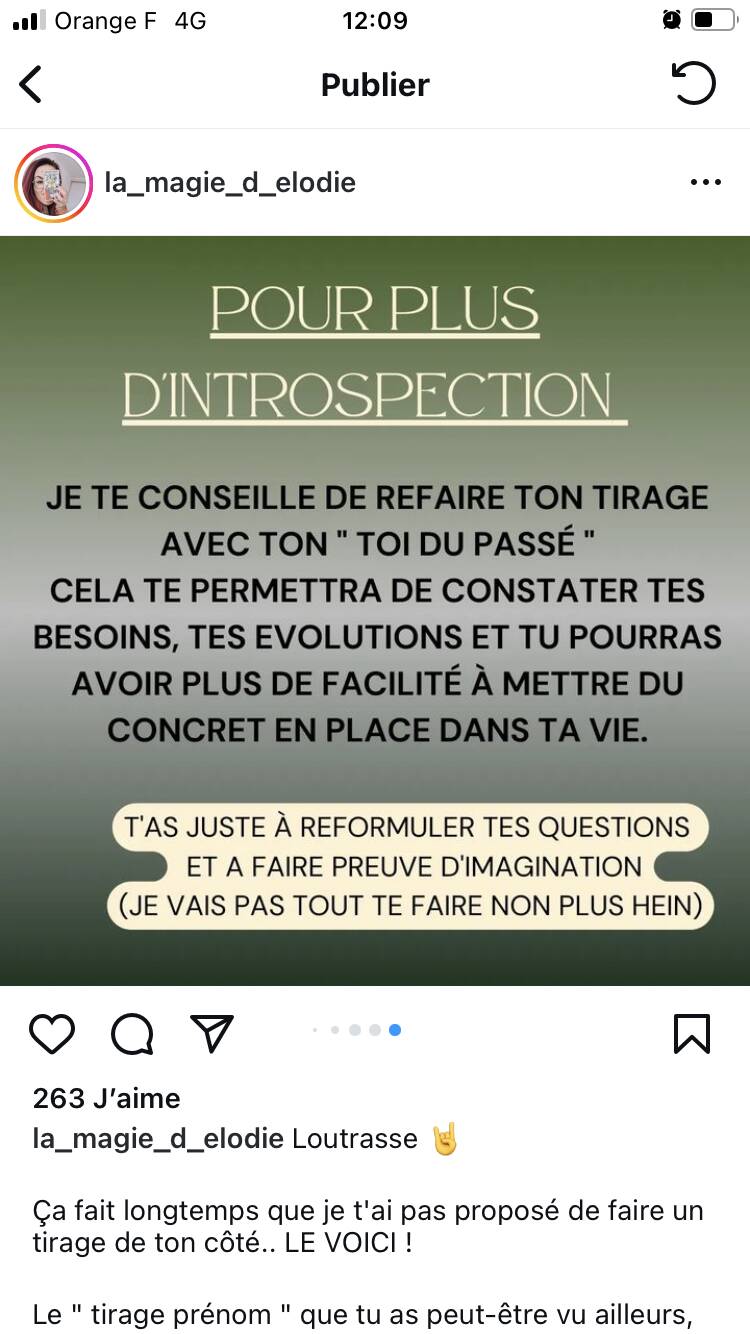Open the three-dot post options menu
The image size is (750, 1334).
[706, 182]
